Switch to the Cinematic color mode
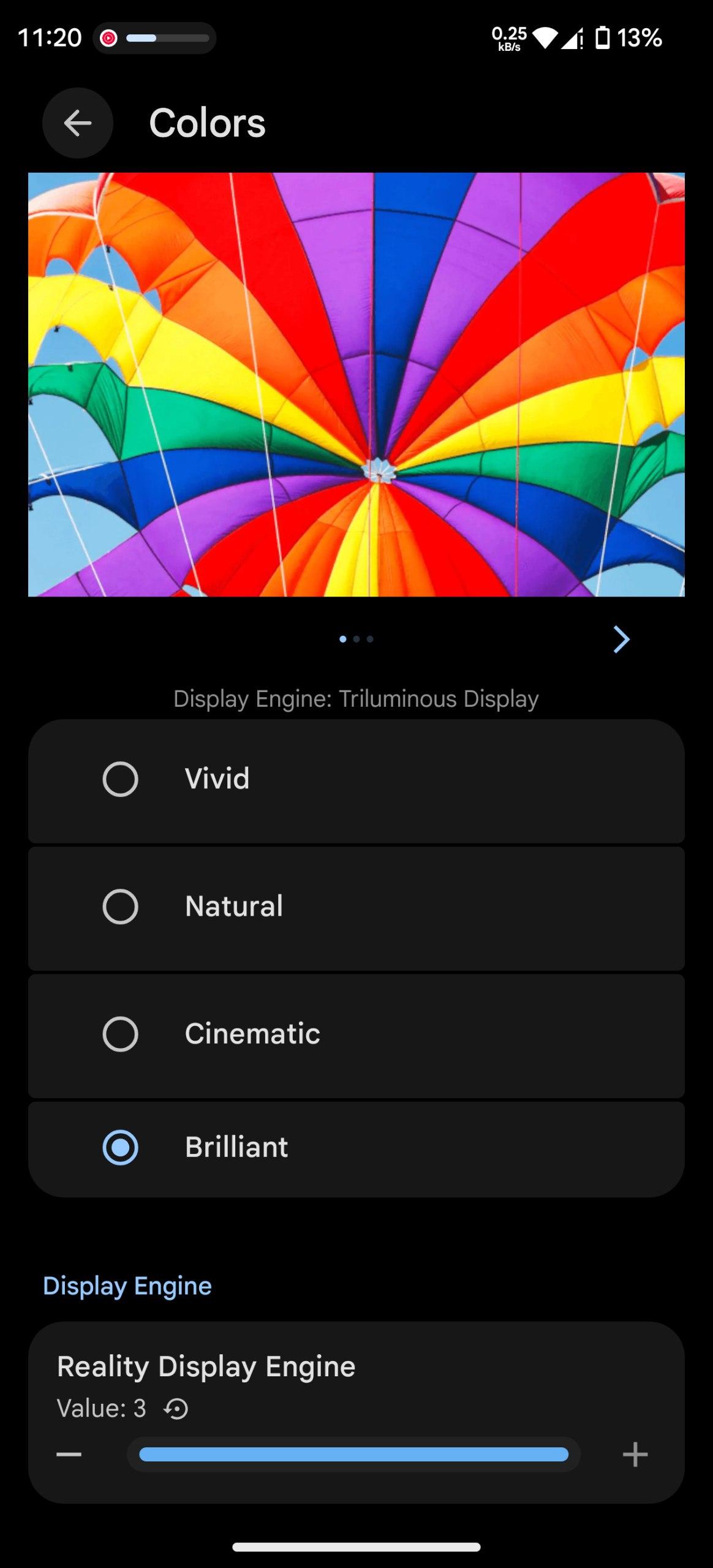Viewport: 713px width, 1568px height. click(x=121, y=1034)
